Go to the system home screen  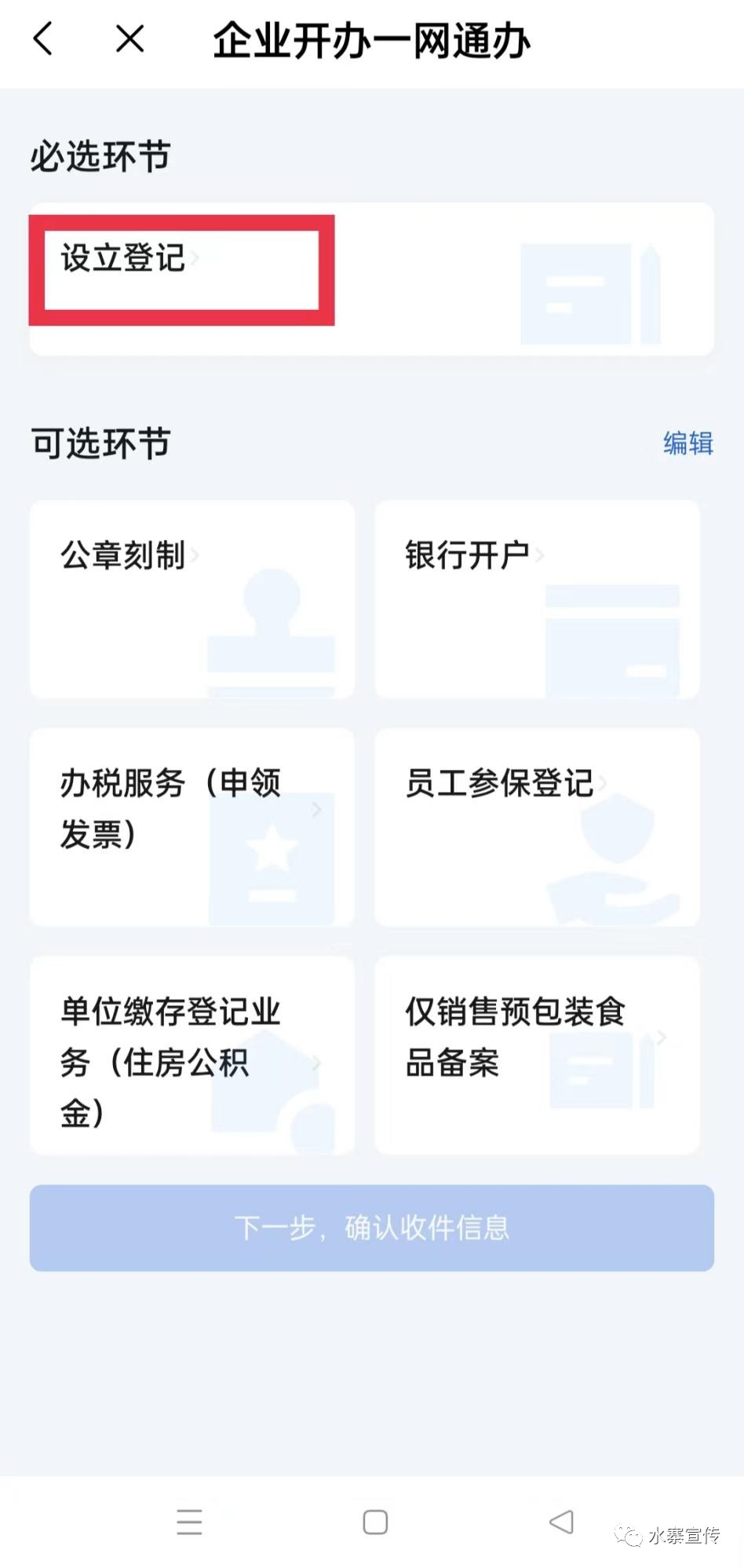[375, 1522]
